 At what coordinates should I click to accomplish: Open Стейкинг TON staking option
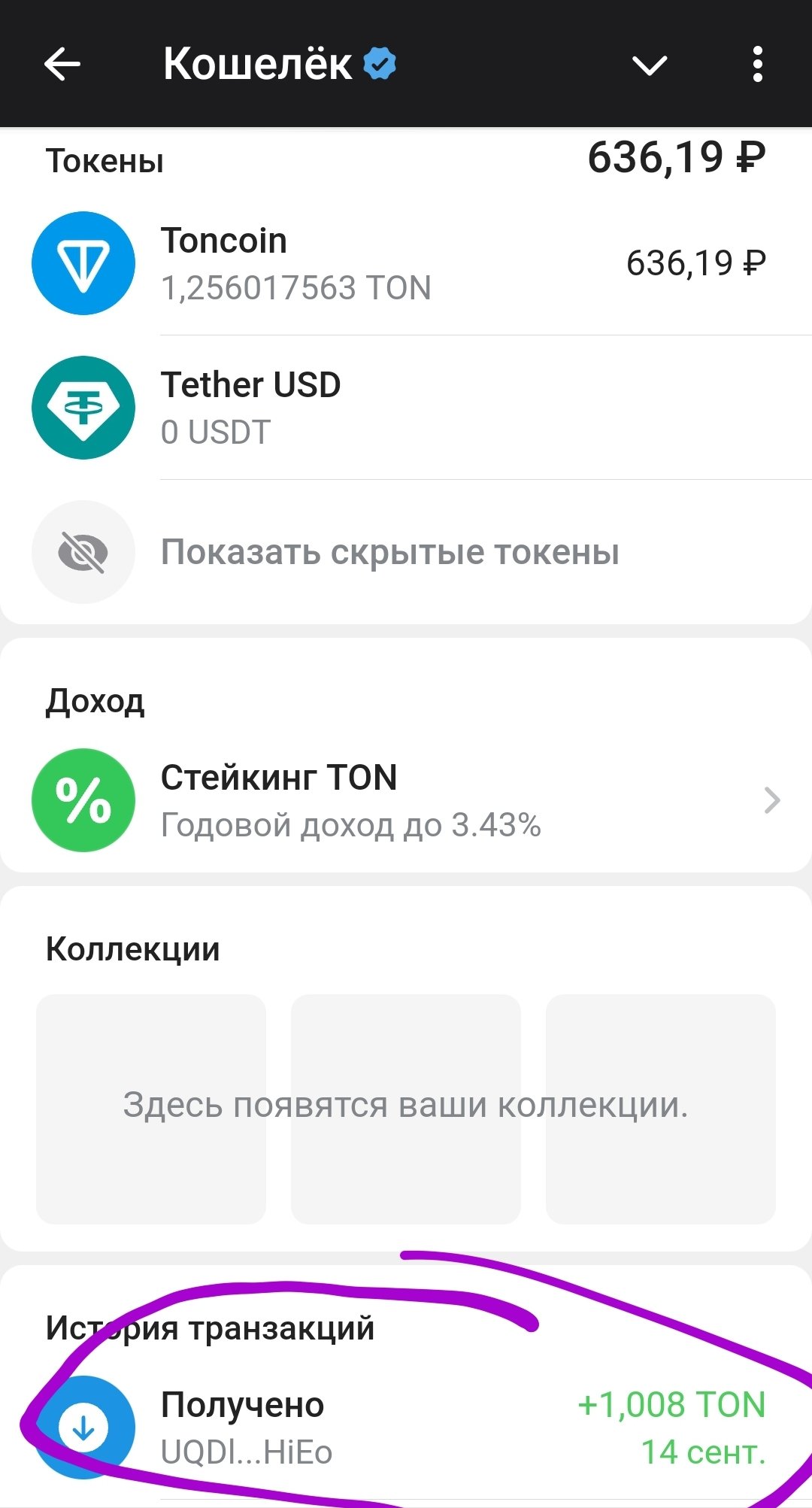click(x=406, y=800)
